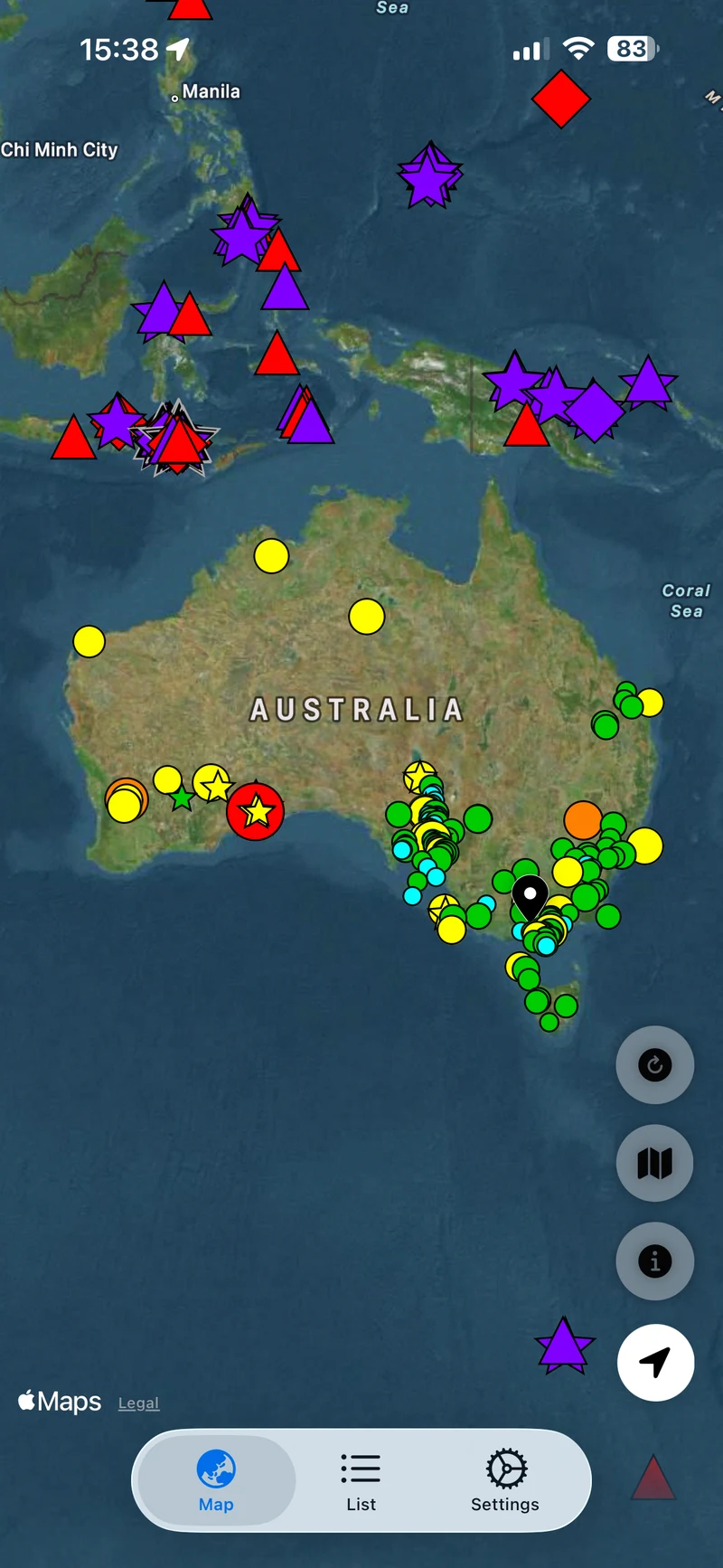The image size is (723, 1568).
Task: Select the yellow circle above the AUSTRALIA label
Action: [367, 617]
